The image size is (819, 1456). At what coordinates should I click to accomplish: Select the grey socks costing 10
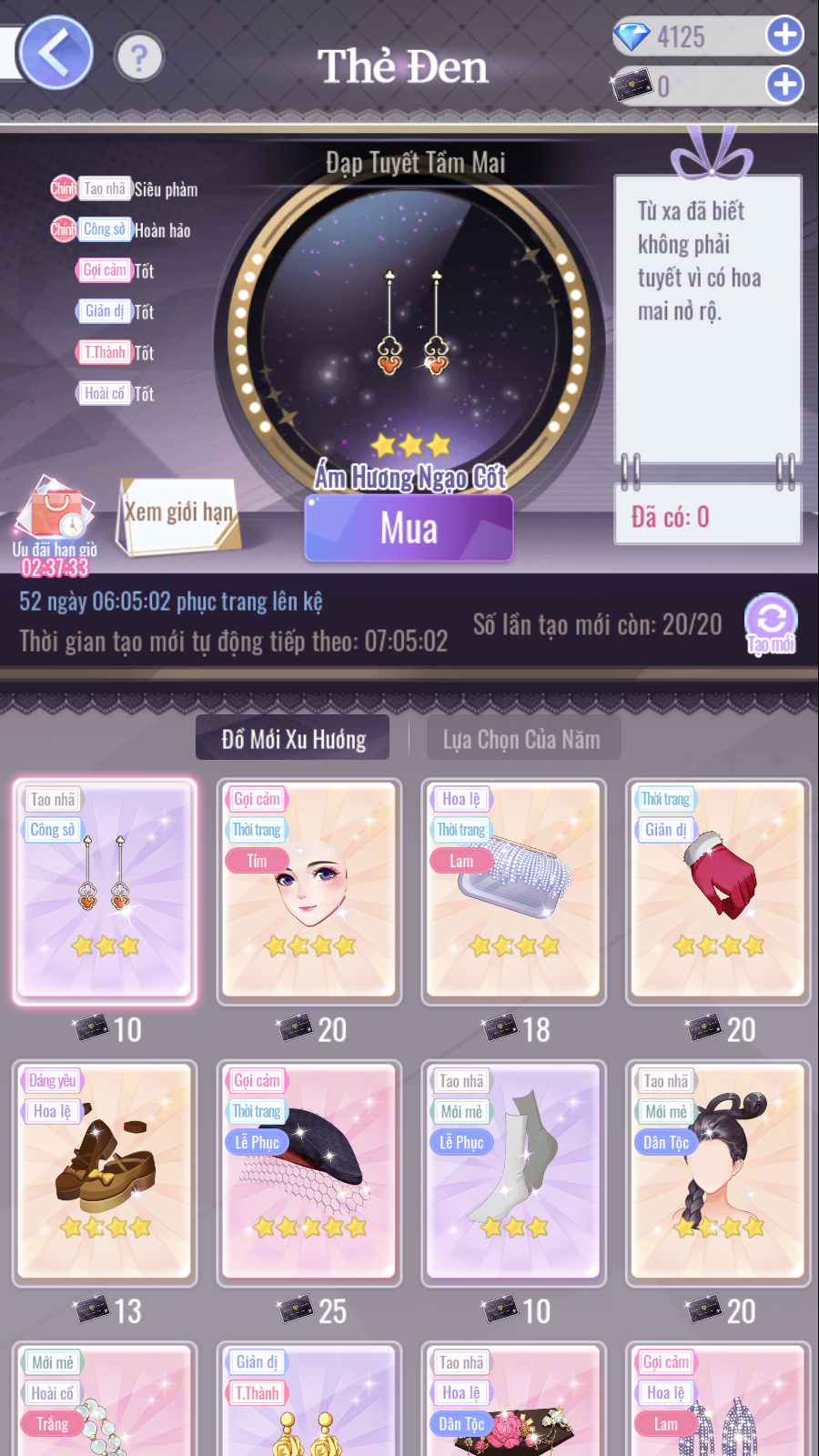(513, 1174)
